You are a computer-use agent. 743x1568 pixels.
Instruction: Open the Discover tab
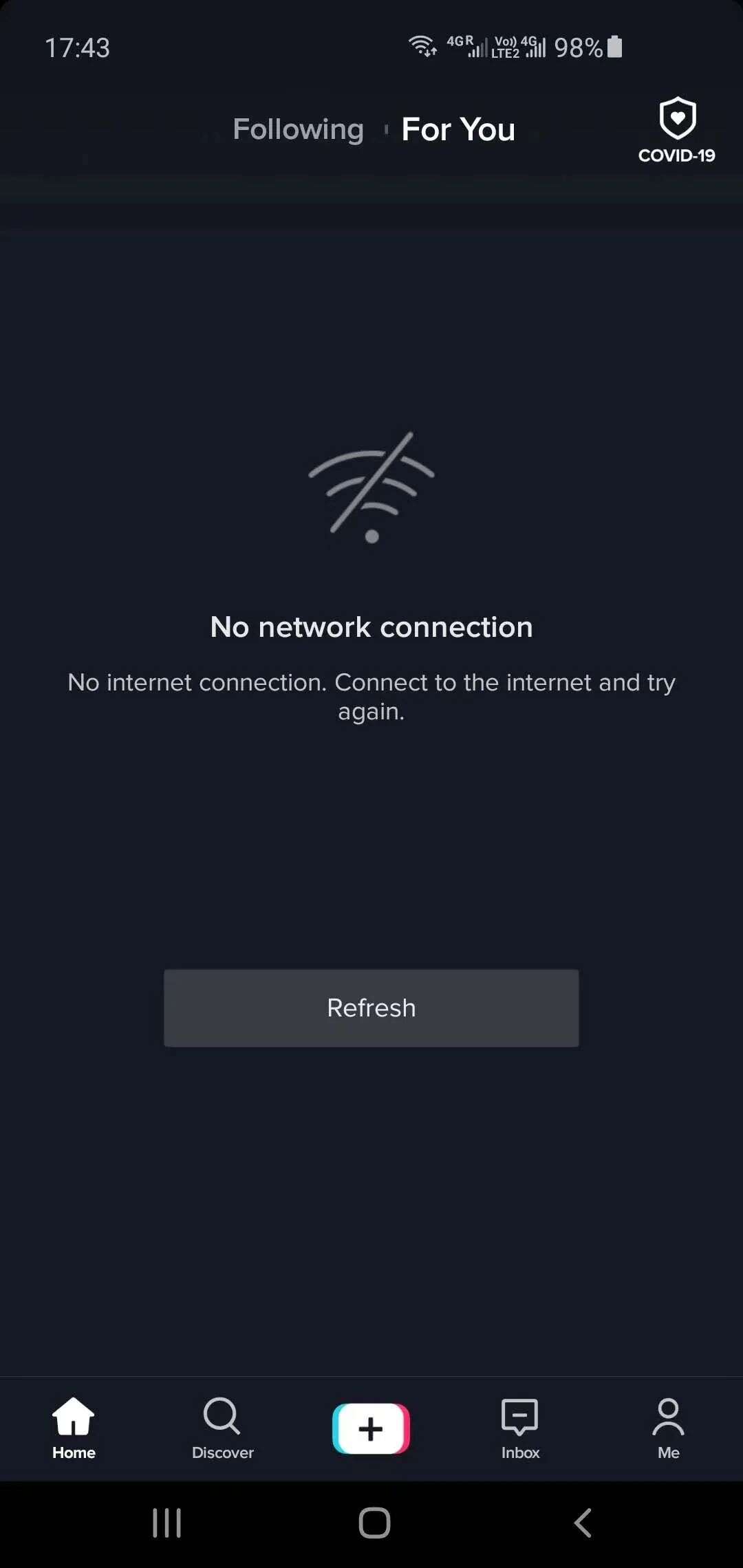(222, 1428)
